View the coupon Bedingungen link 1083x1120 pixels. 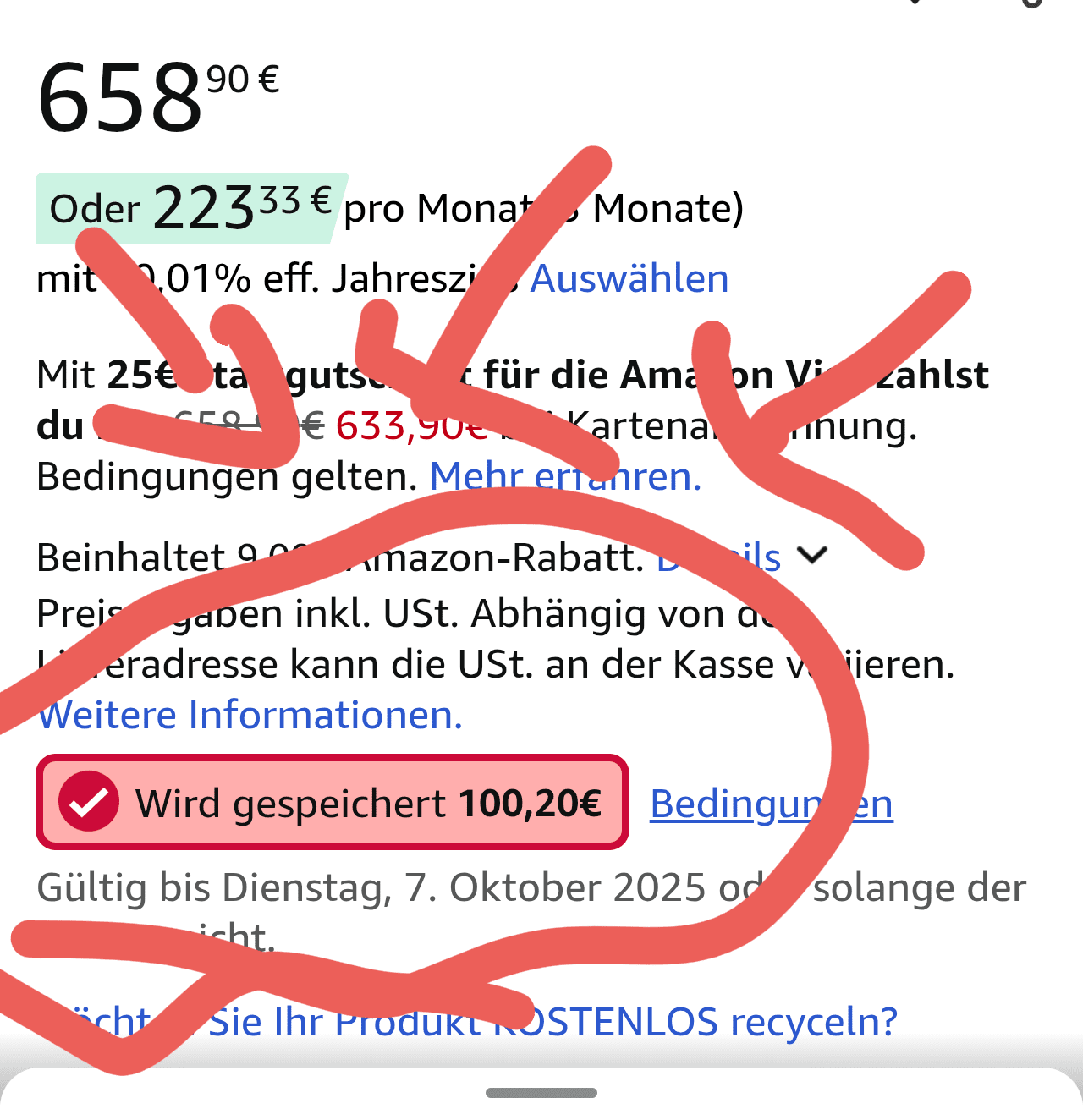click(770, 804)
